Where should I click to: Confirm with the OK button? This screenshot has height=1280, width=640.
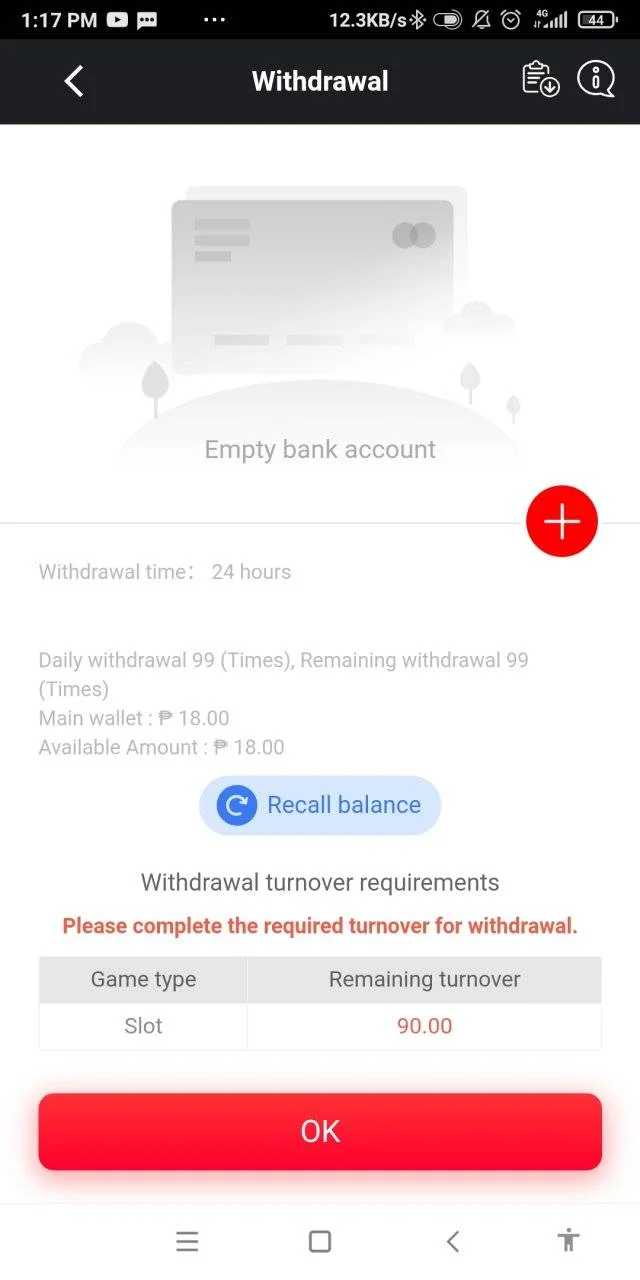pyautogui.click(x=320, y=1131)
